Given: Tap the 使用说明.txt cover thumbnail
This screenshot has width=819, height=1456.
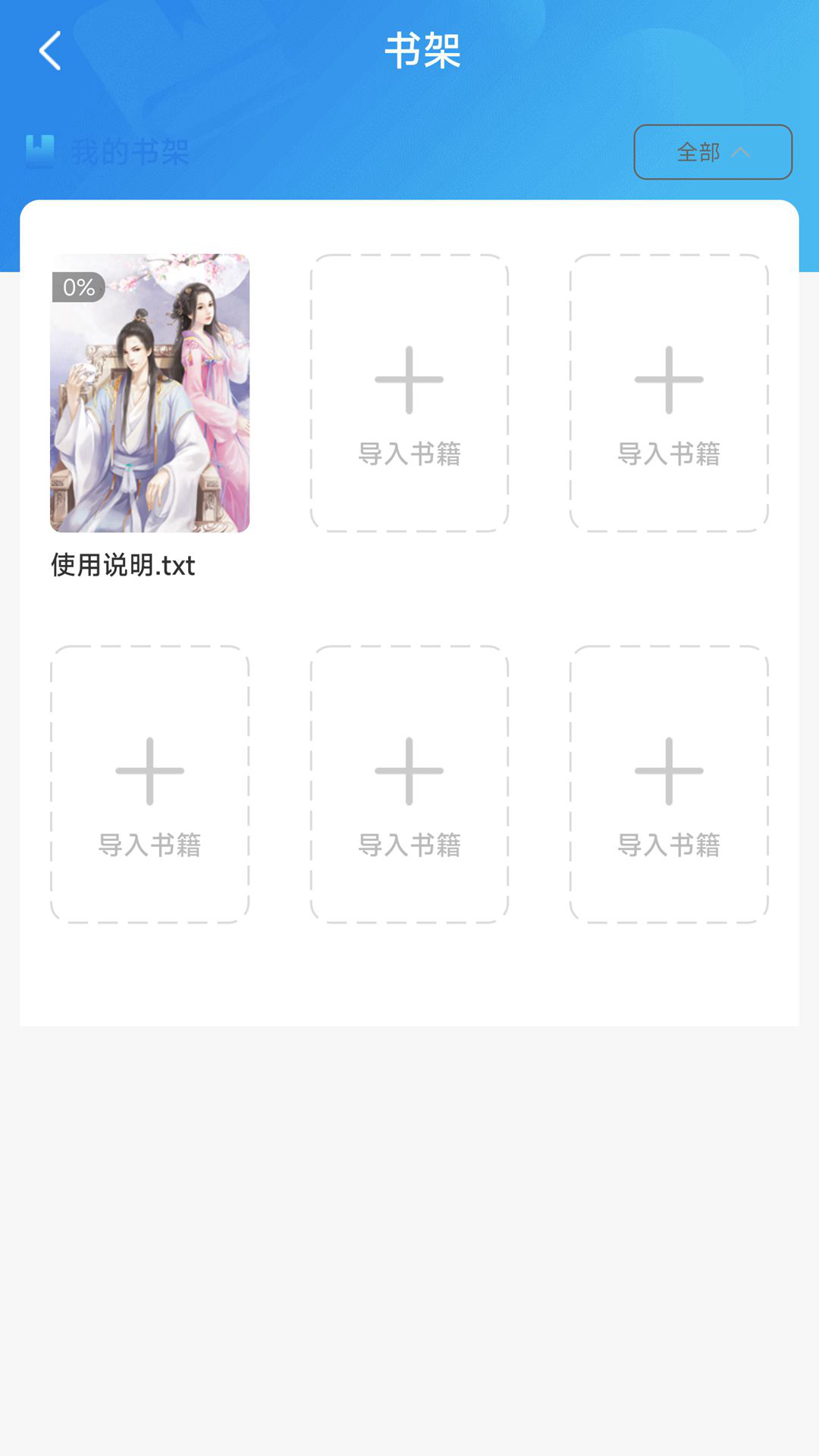Looking at the screenshot, I should 150,394.
